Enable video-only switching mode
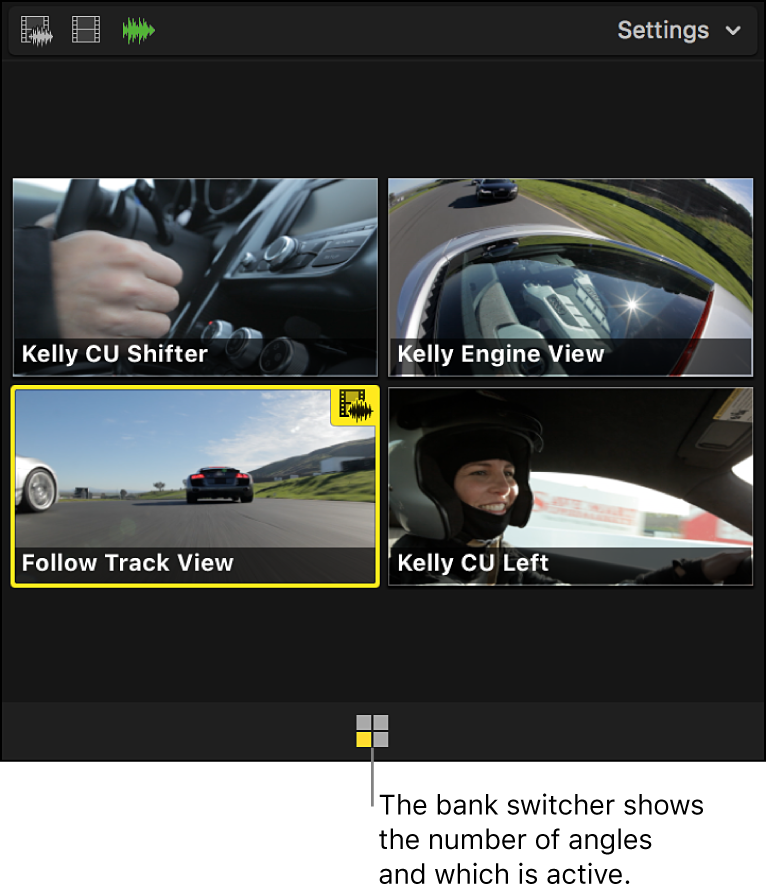 pyautogui.click(x=87, y=31)
